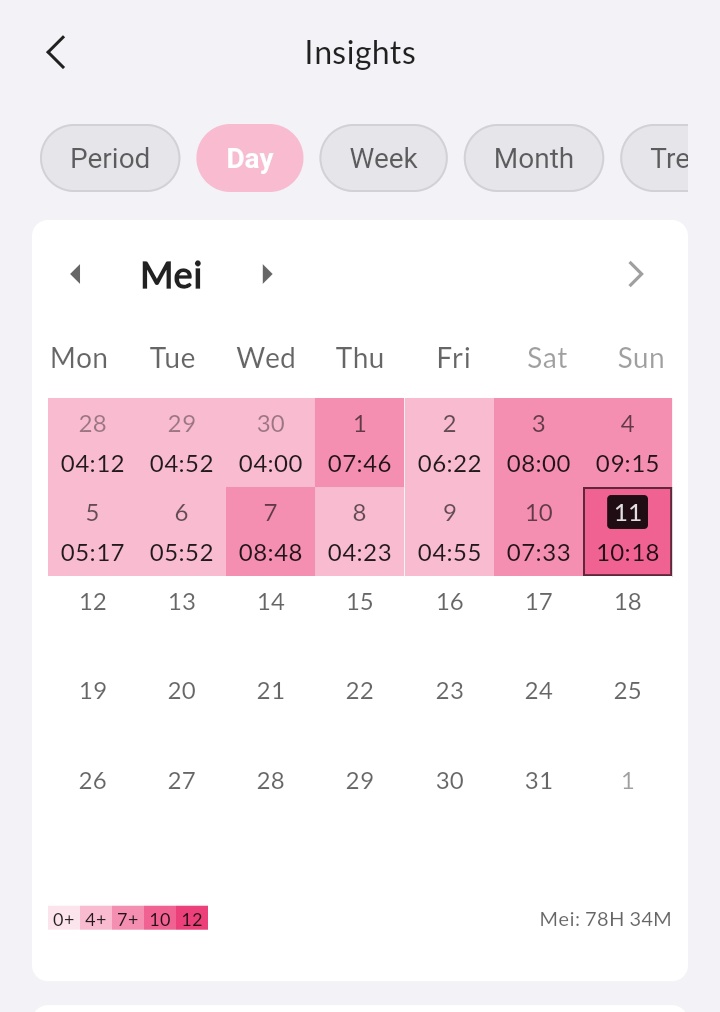Select day 1 with 07:46

[x=359, y=443]
